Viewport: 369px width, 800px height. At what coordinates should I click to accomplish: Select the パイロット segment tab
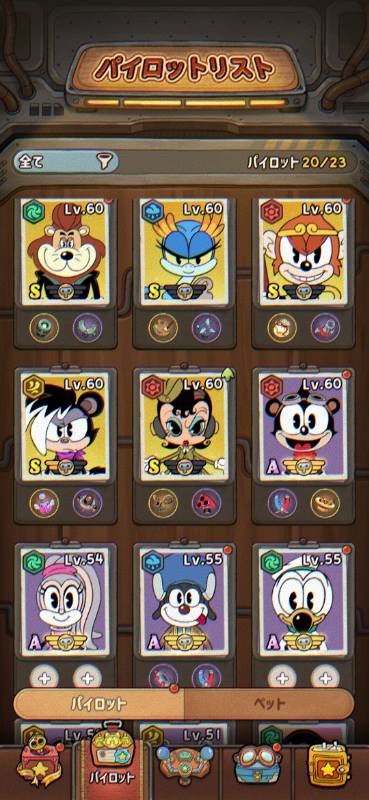click(x=99, y=704)
